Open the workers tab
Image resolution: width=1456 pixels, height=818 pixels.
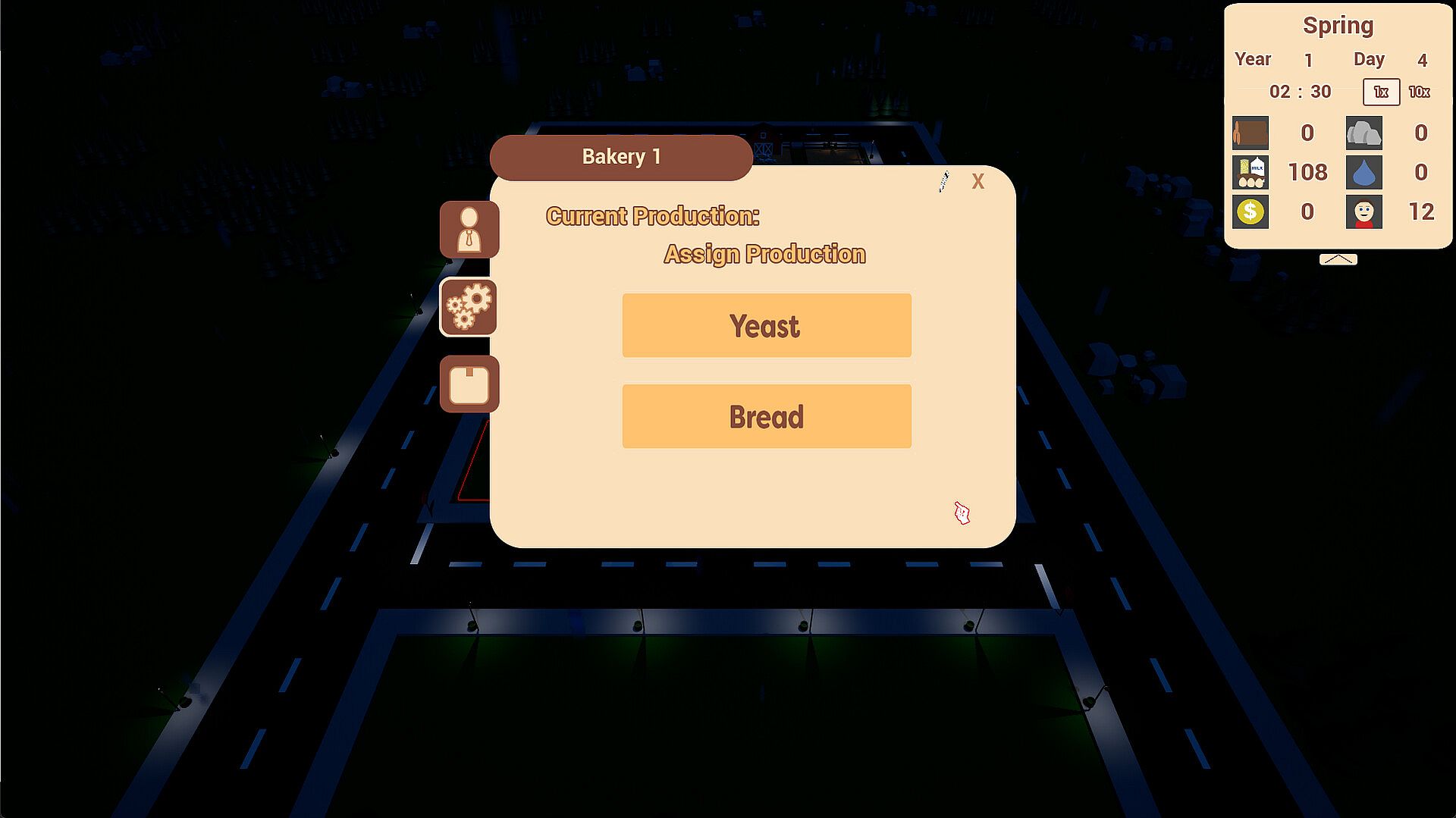pos(469,229)
